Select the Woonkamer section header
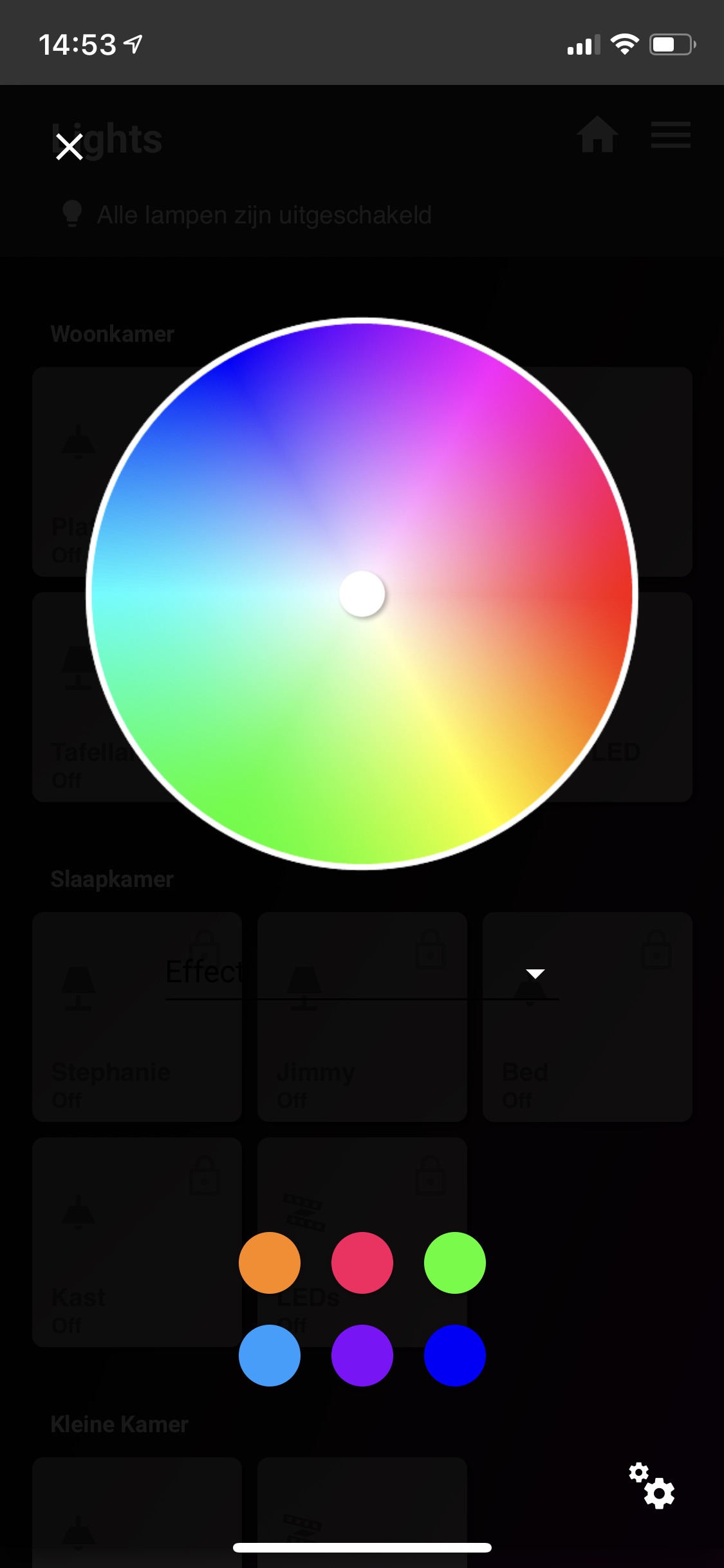724x1568 pixels. [113, 334]
